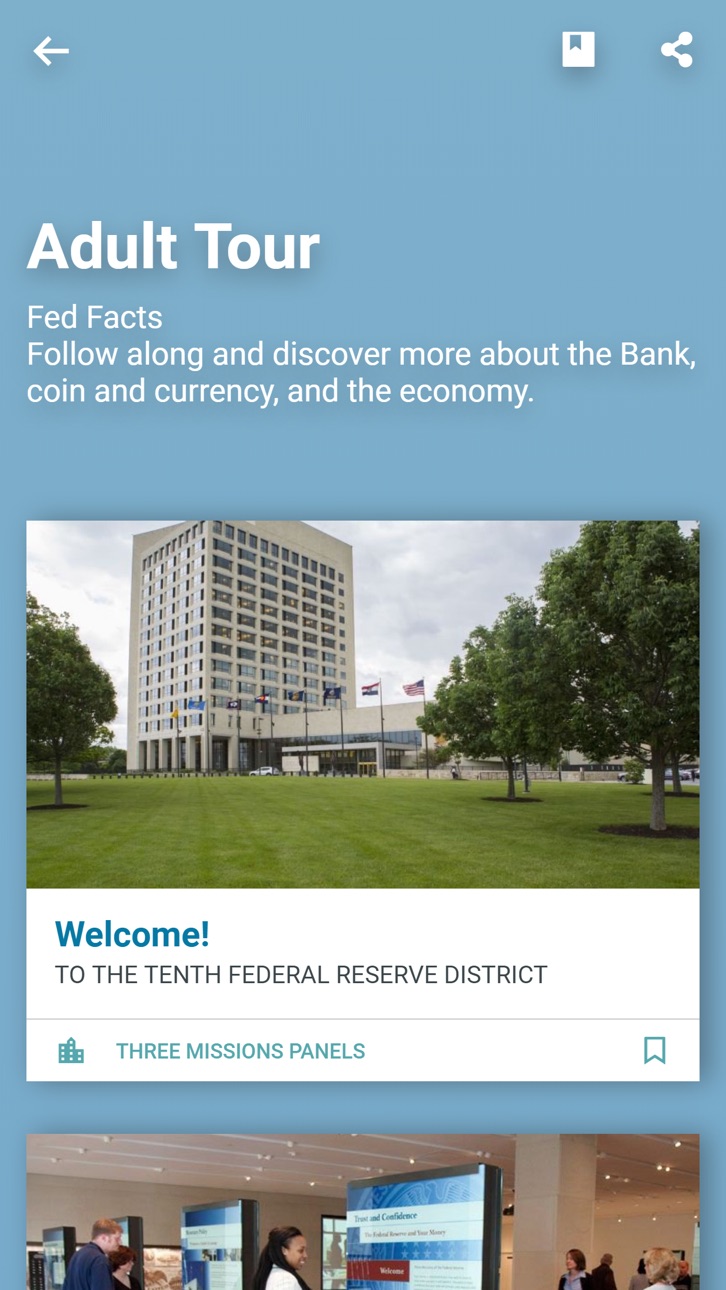
Task: Bookmark the Adult Tour
Action: (x=578, y=50)
